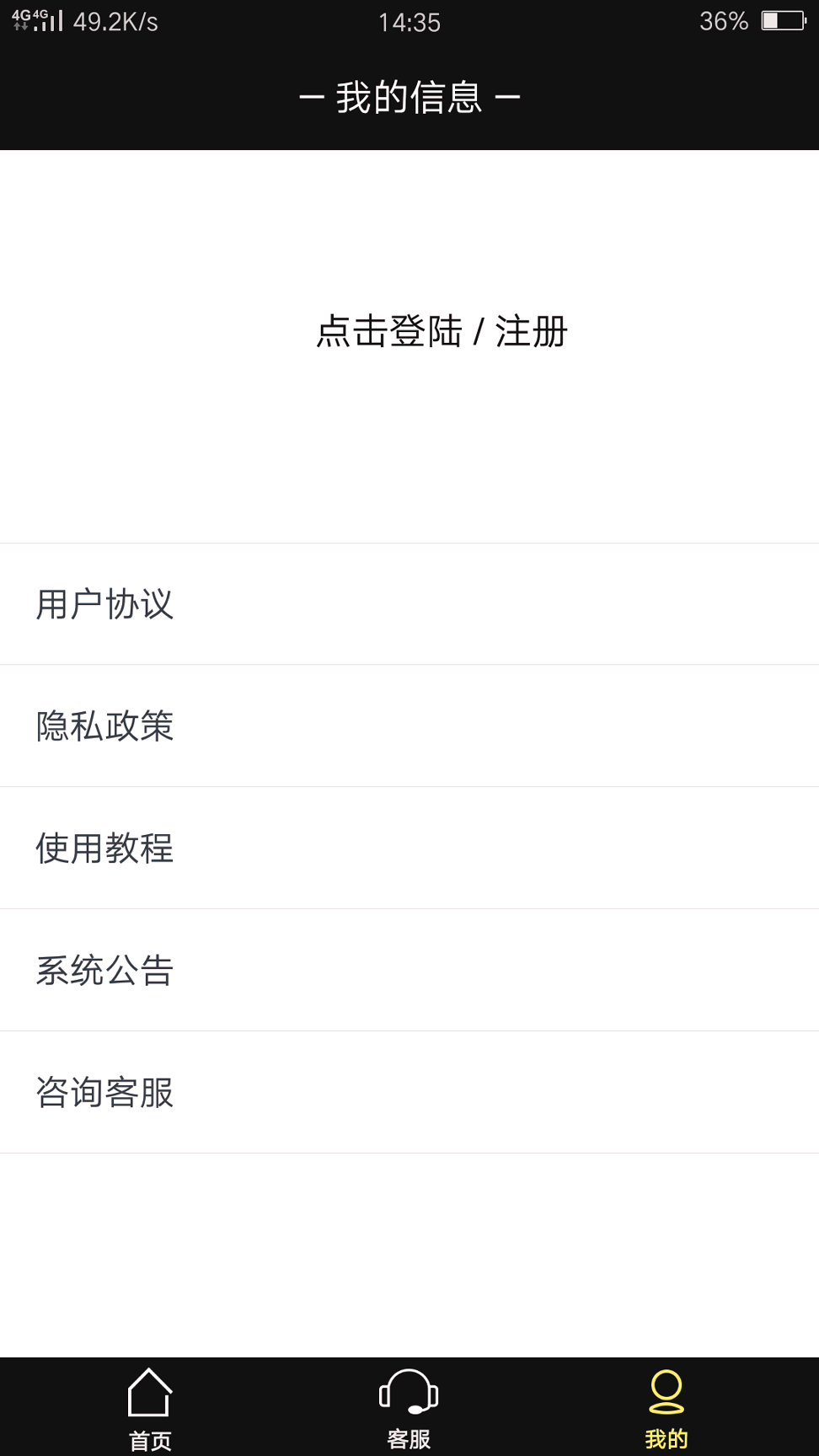Viewport: 819px width, 1456px height.
Task: Open the 用户协议 user agreement
Action: 104,603
